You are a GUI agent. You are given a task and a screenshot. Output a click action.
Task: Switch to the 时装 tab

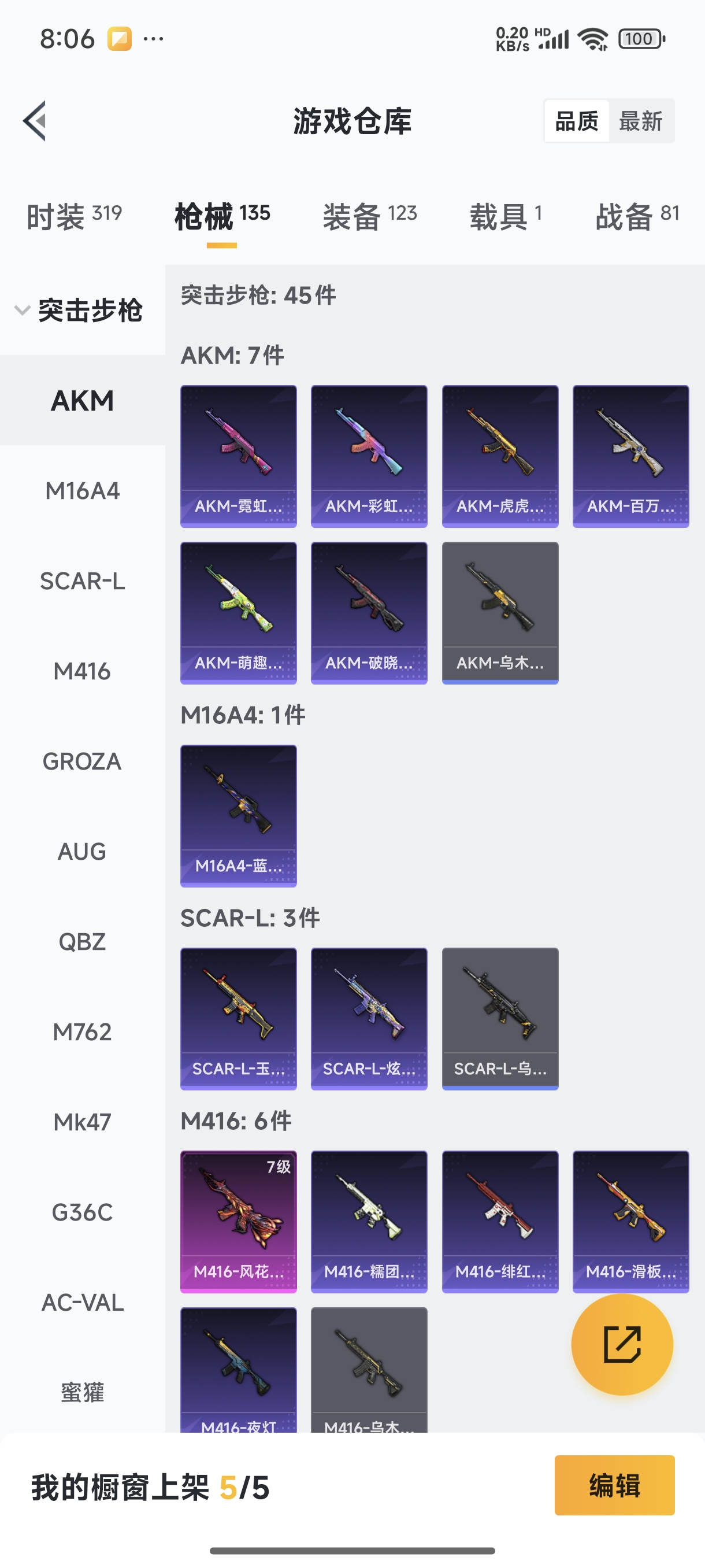[73, 217]
